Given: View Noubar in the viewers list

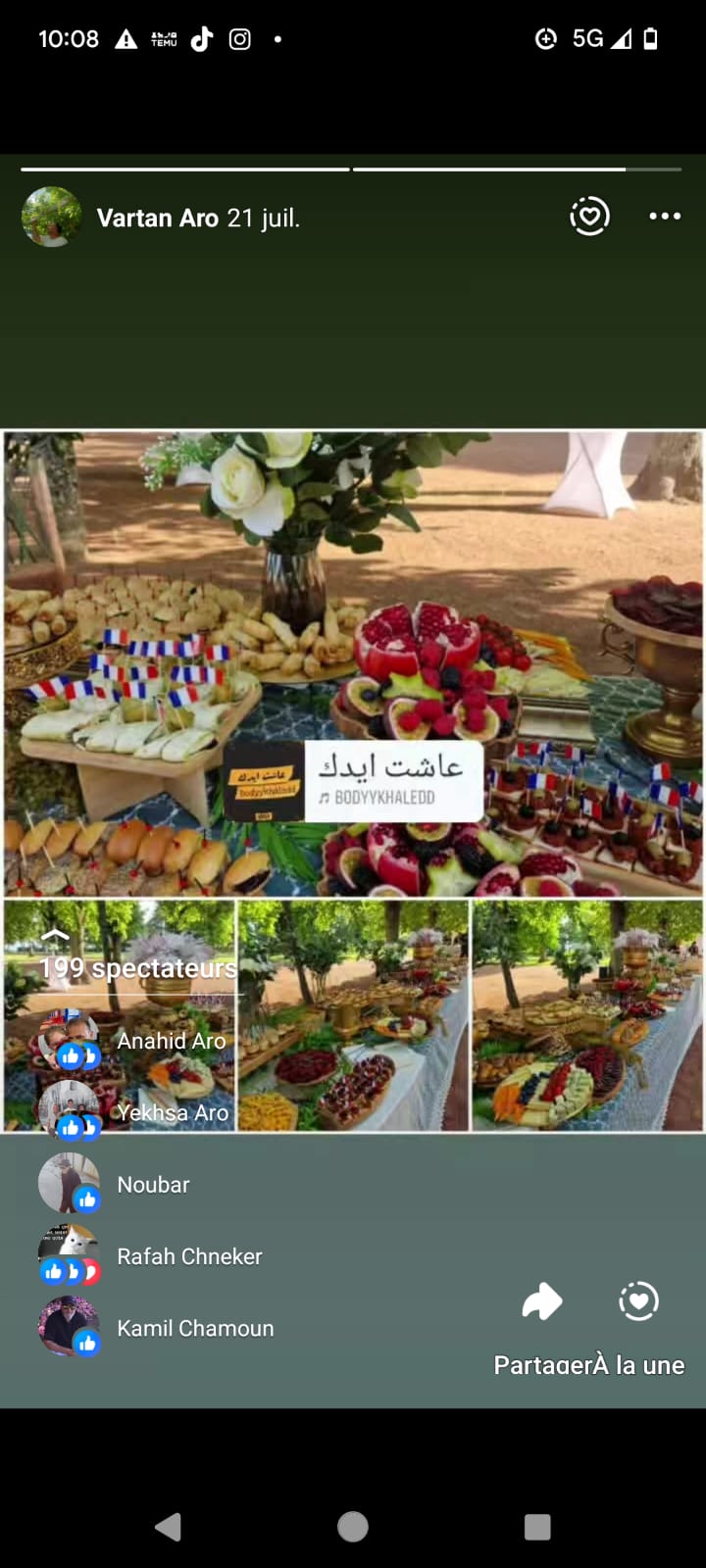Looking at the screenshot, I should 153,1185.
